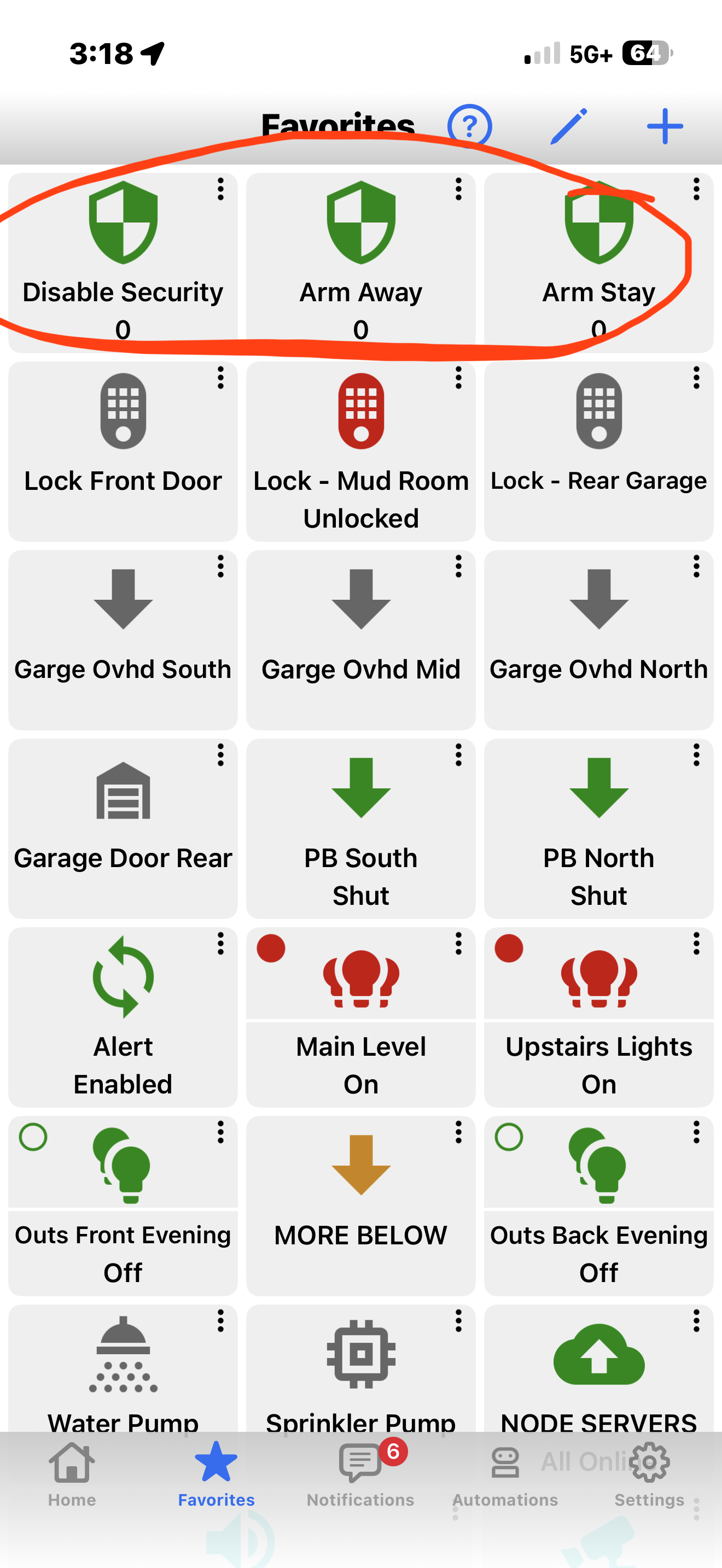Trigger the Garge Ovhd South tile

(x=123, y=639)
